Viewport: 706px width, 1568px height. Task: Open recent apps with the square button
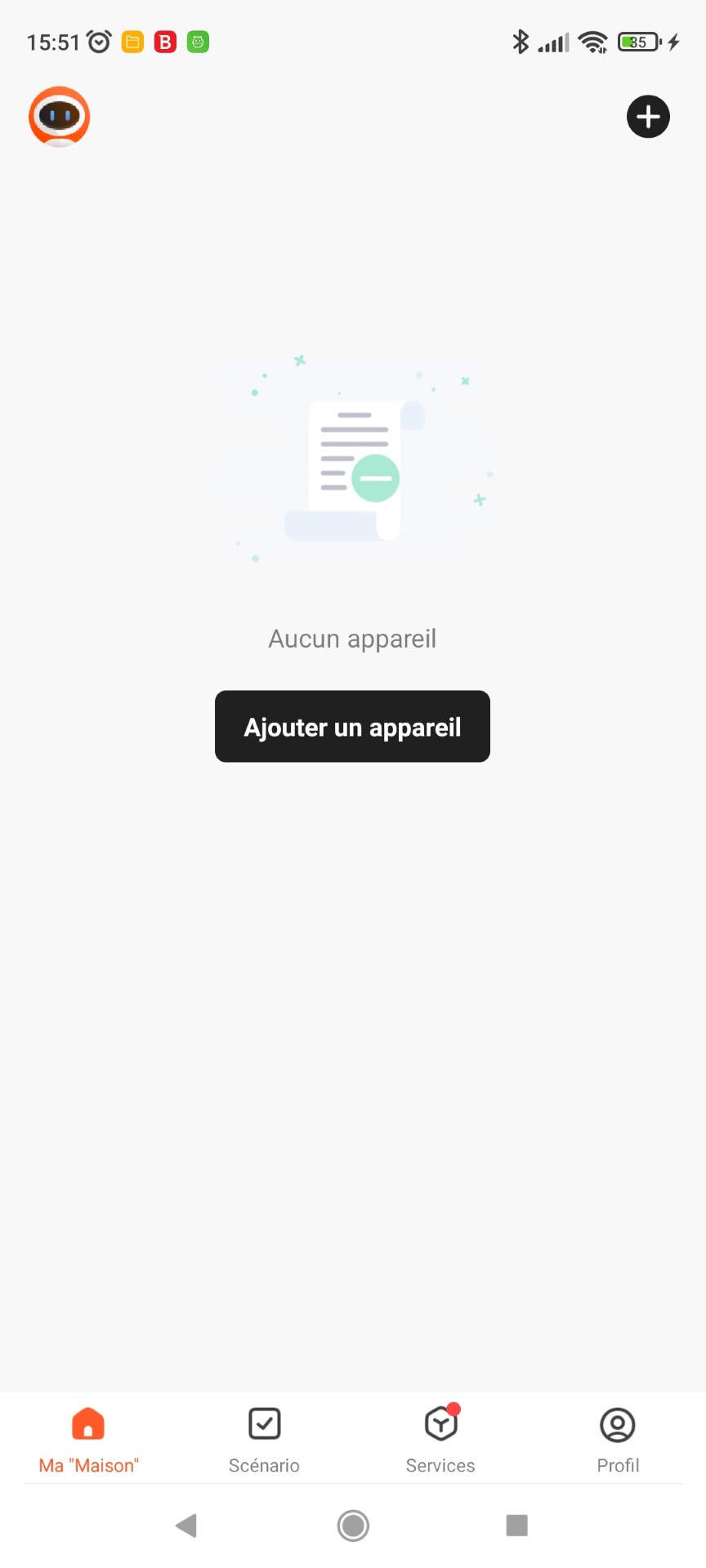pyautogui.click(x=516, y=1524)
